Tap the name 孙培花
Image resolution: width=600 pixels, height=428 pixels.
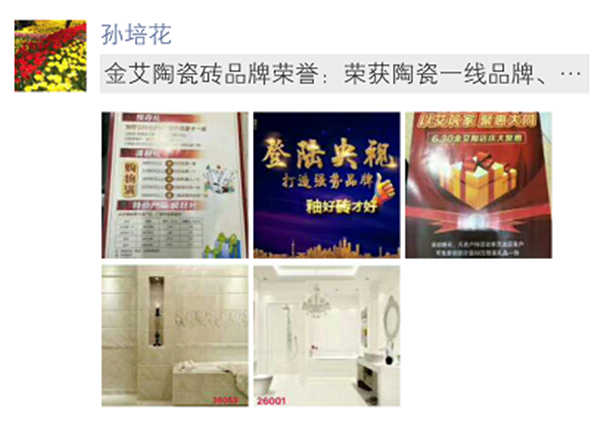[137, 33]
